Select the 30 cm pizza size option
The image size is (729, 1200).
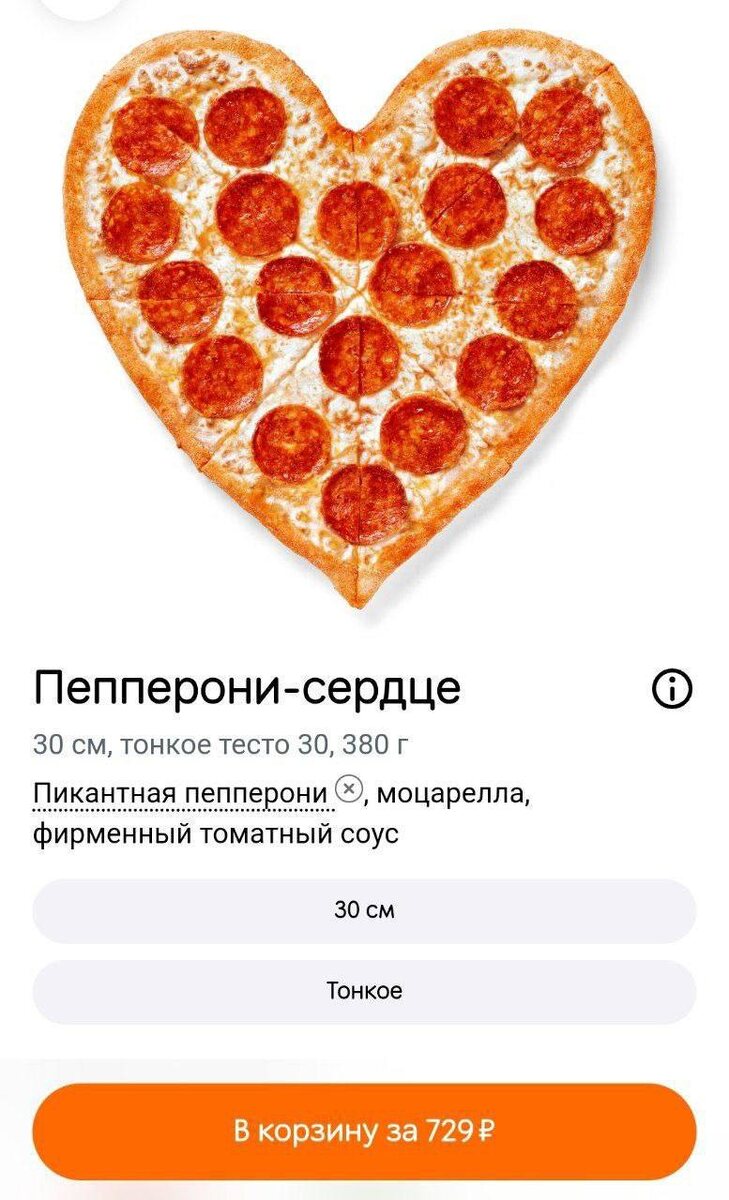(x=364, y=910)
